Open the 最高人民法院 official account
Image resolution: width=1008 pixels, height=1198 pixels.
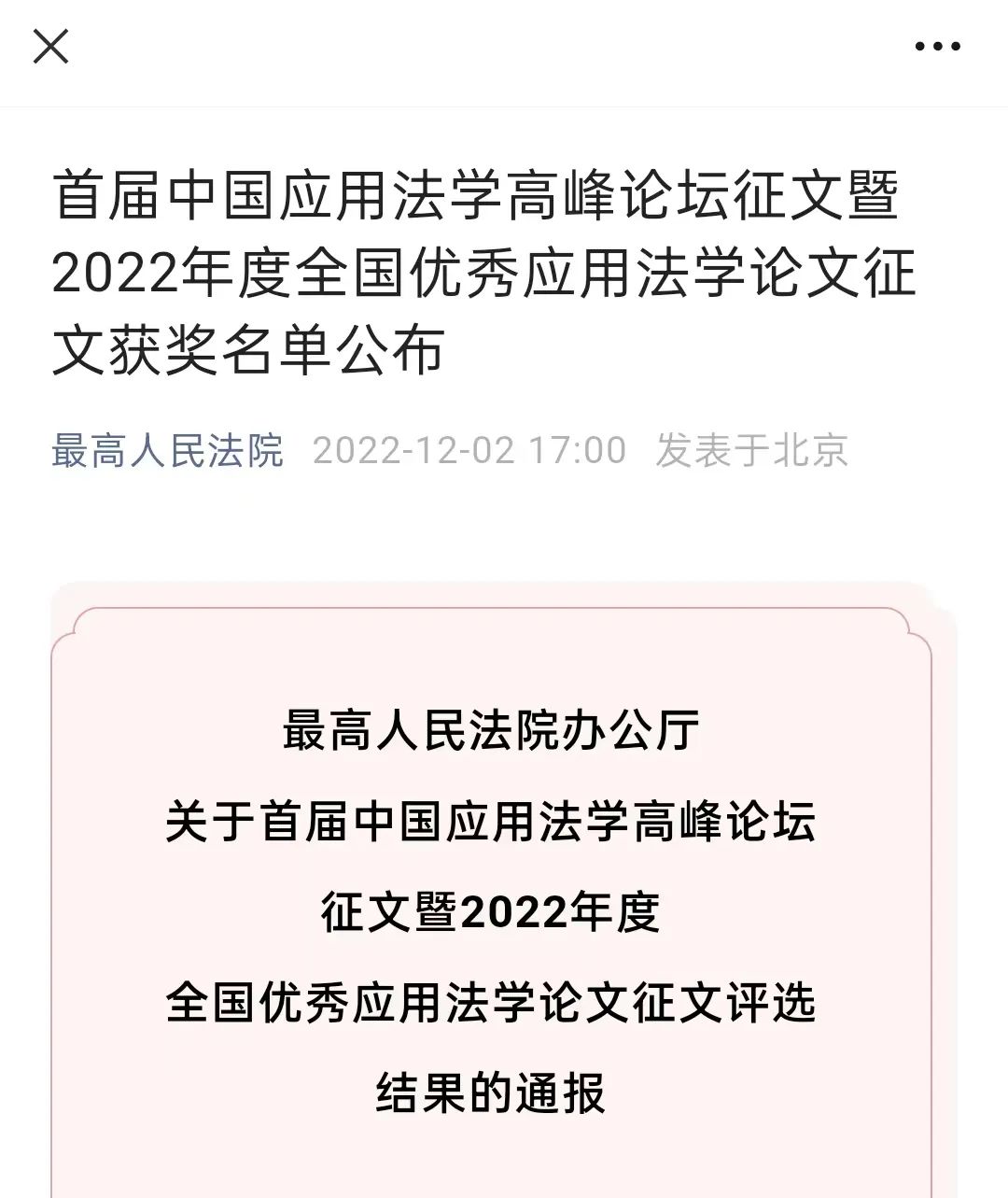point(168,451)
